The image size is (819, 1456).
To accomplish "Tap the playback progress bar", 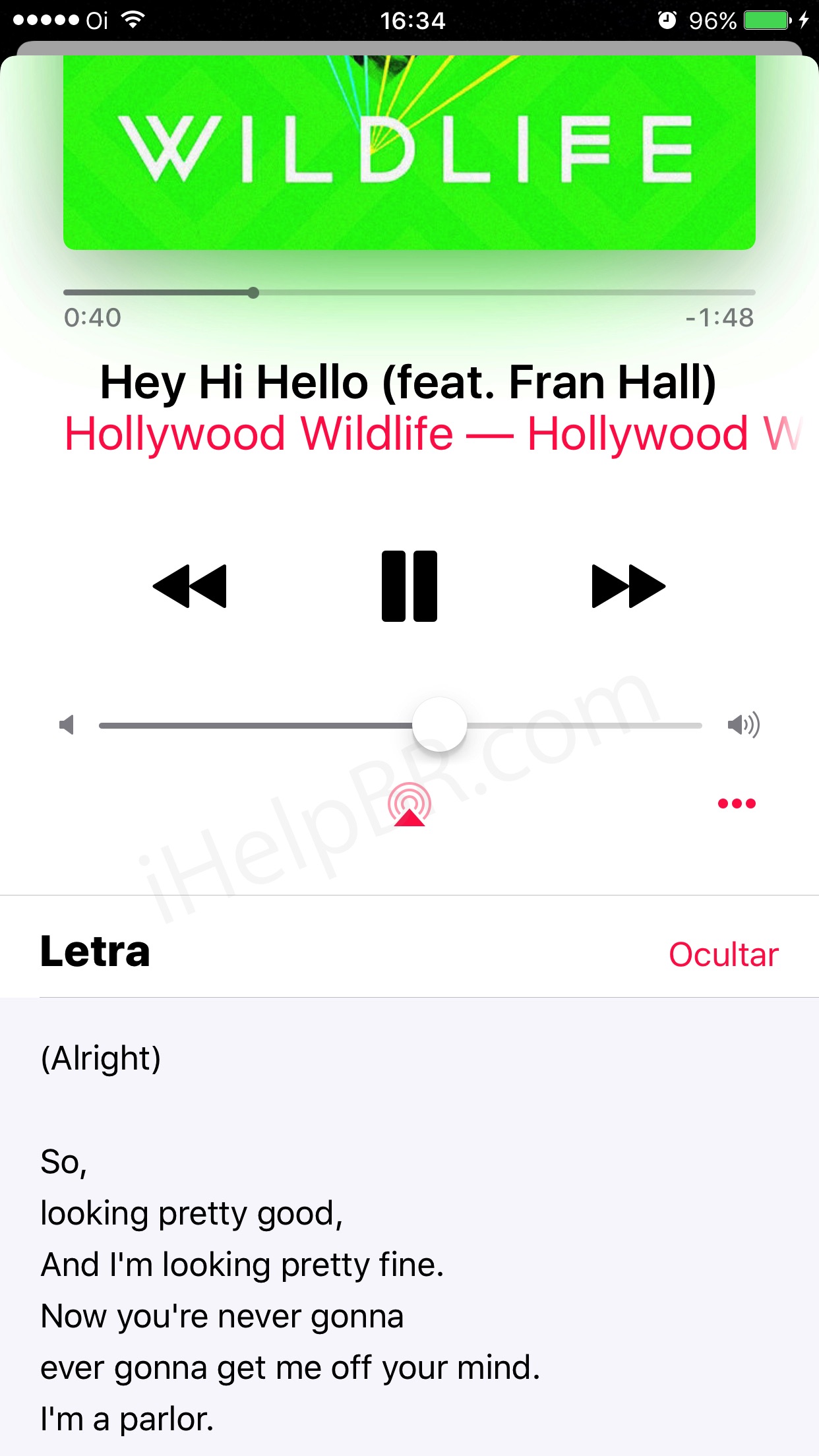I will pyautogui.click(x=409, y=292).
